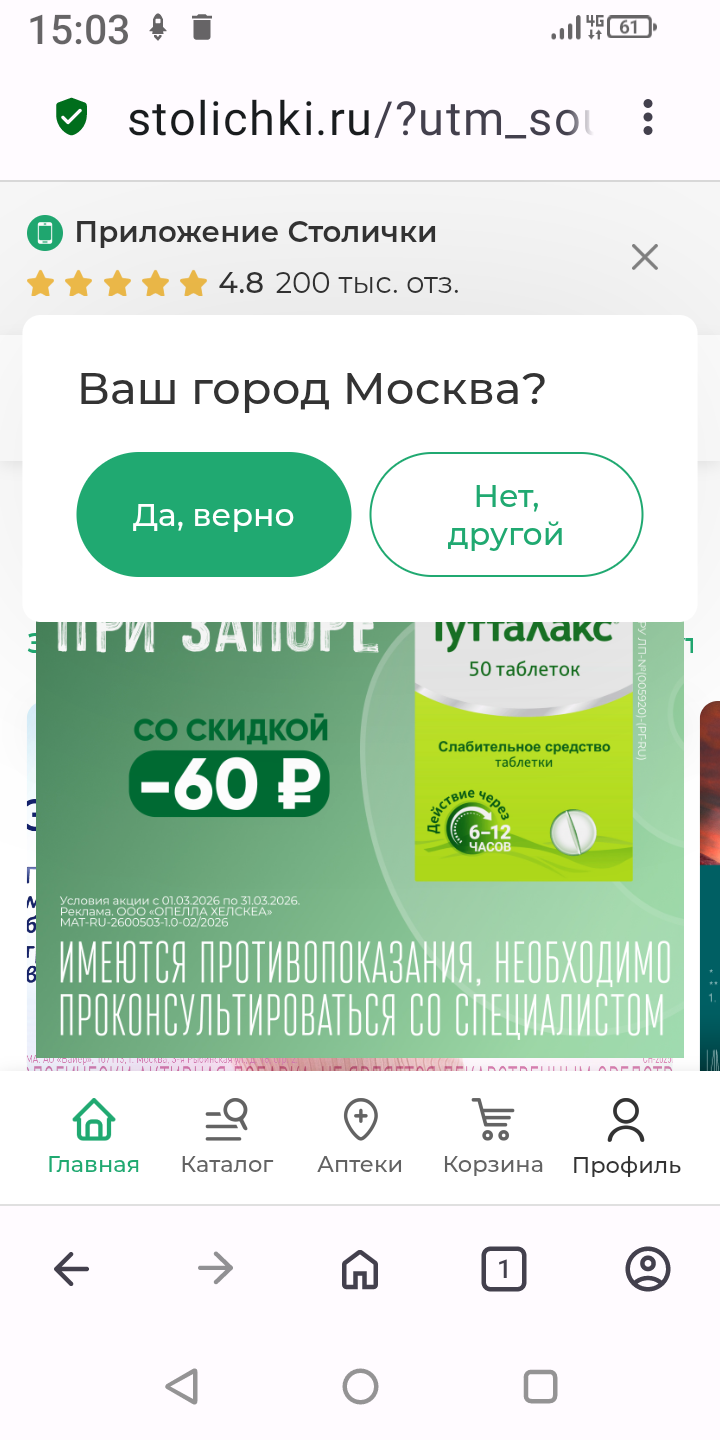Choose "Нет, другой" to change city
Image resolution: width=720 pixels, height=1440 pixels.
pyautogui.click(x=506, y=515)
